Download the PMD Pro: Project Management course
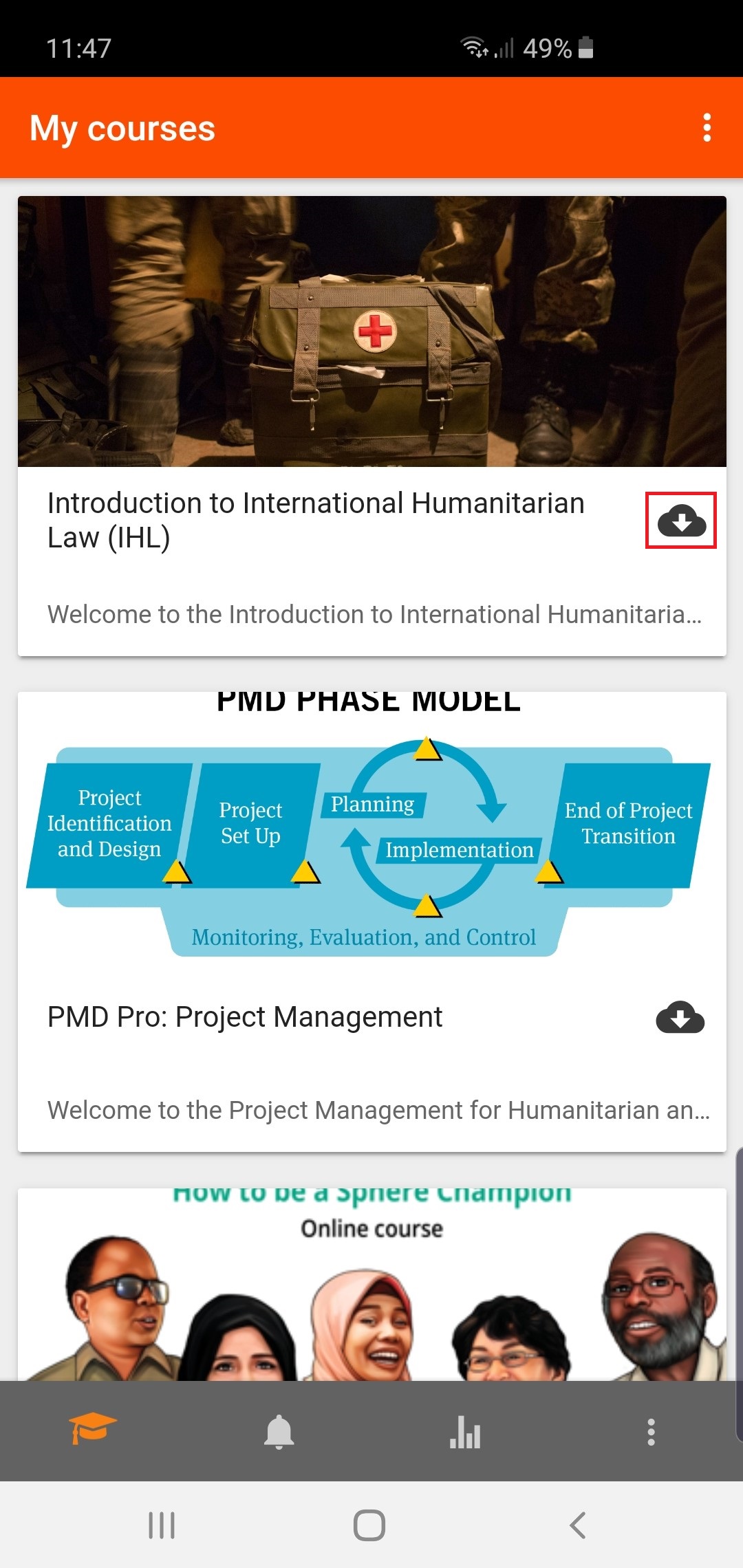 click(680, 1017)
